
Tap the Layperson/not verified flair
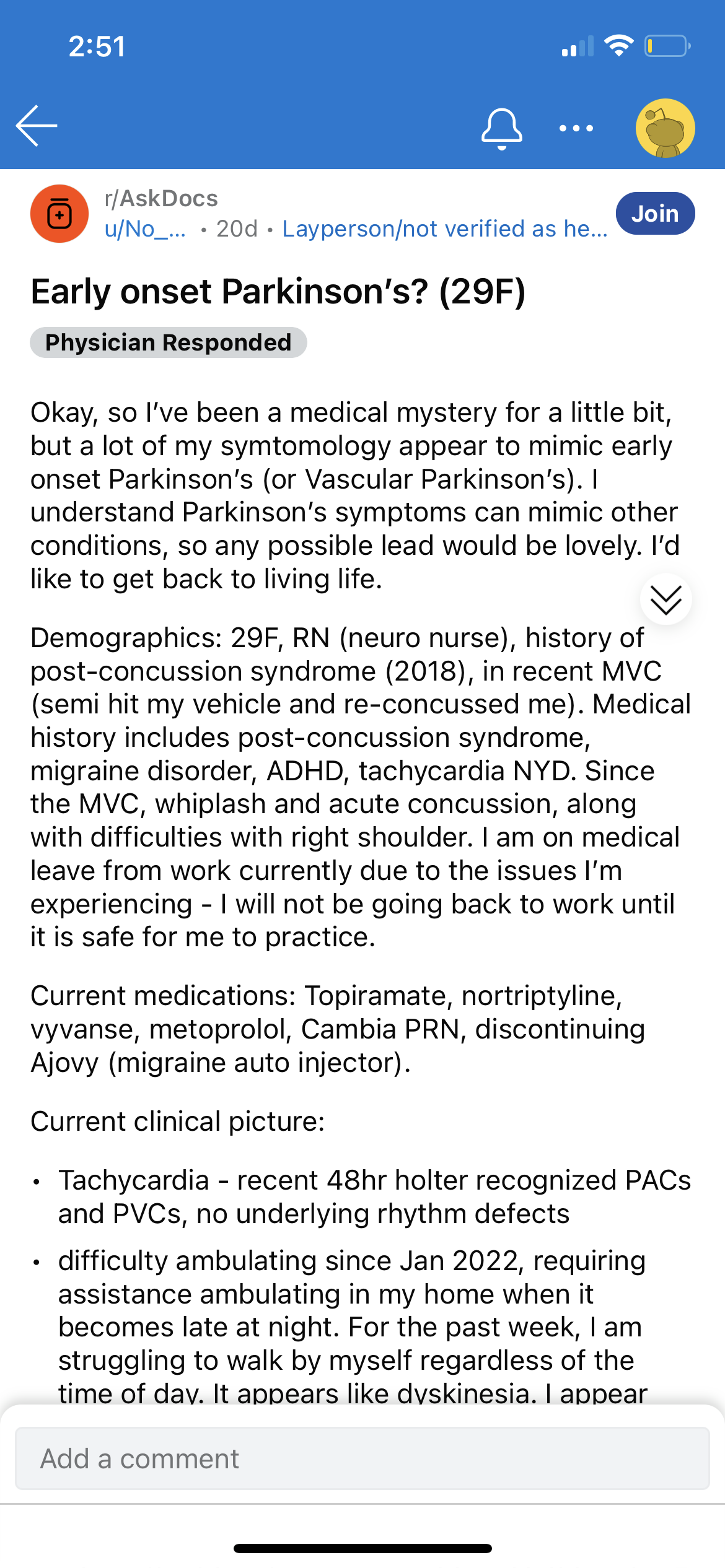click(x=445, y=229)
